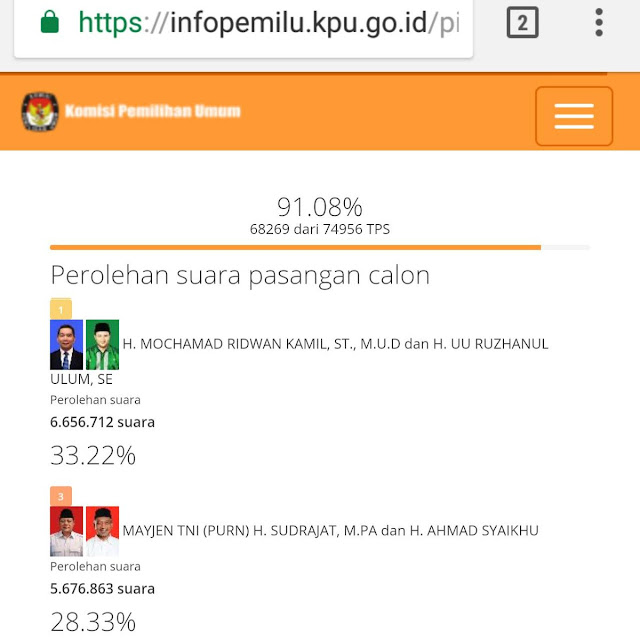Open the Chrome overflow menu
Image resolution: width=640 pixels, height=640 pixels.
click(x=599, y=22)
